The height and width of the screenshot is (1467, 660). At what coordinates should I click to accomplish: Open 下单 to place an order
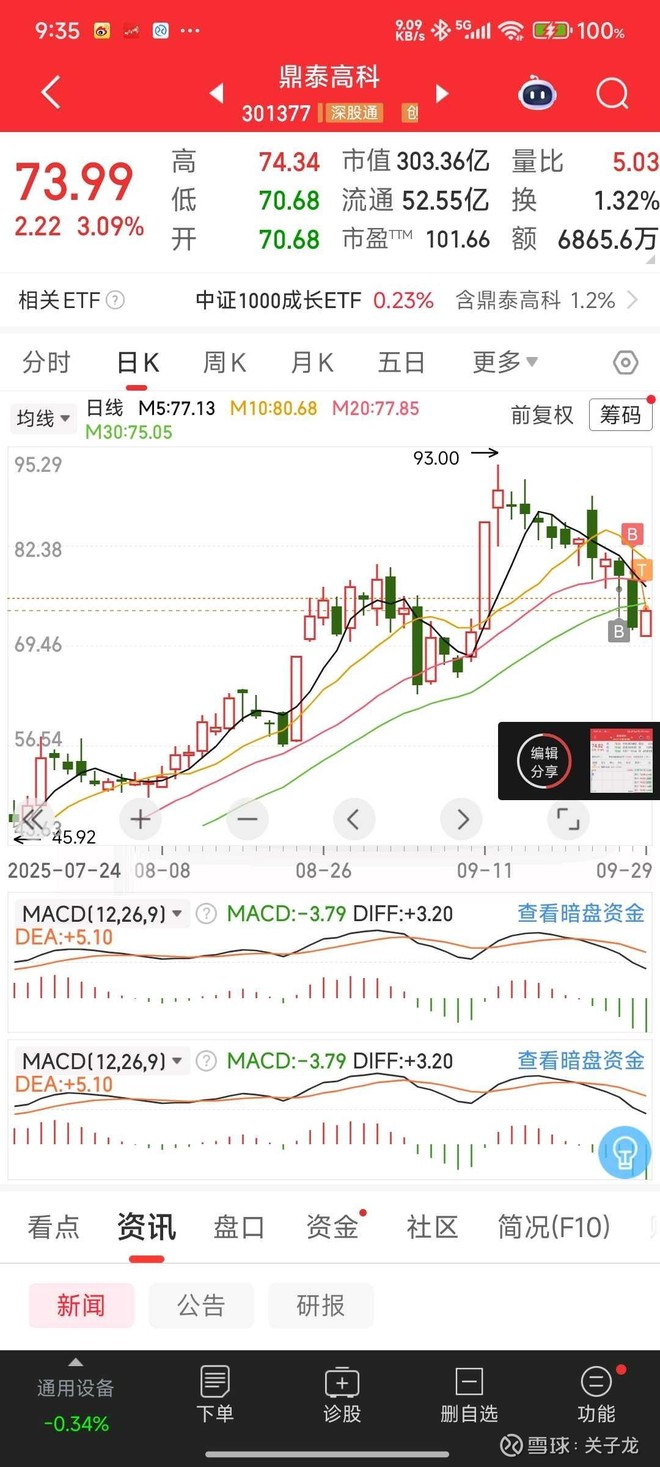pyautogui.click(x=215, y=1394)
